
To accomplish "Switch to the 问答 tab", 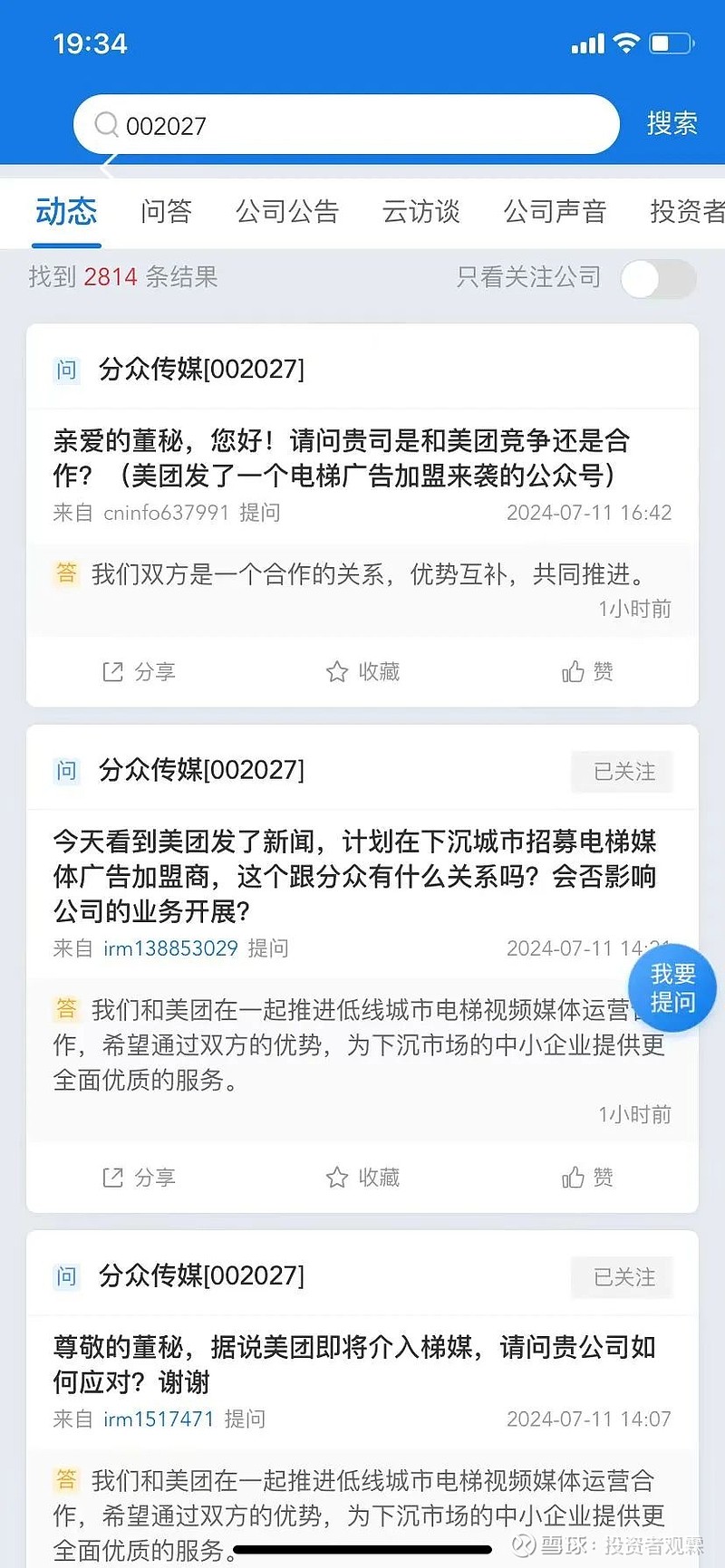I will point(167,212).
